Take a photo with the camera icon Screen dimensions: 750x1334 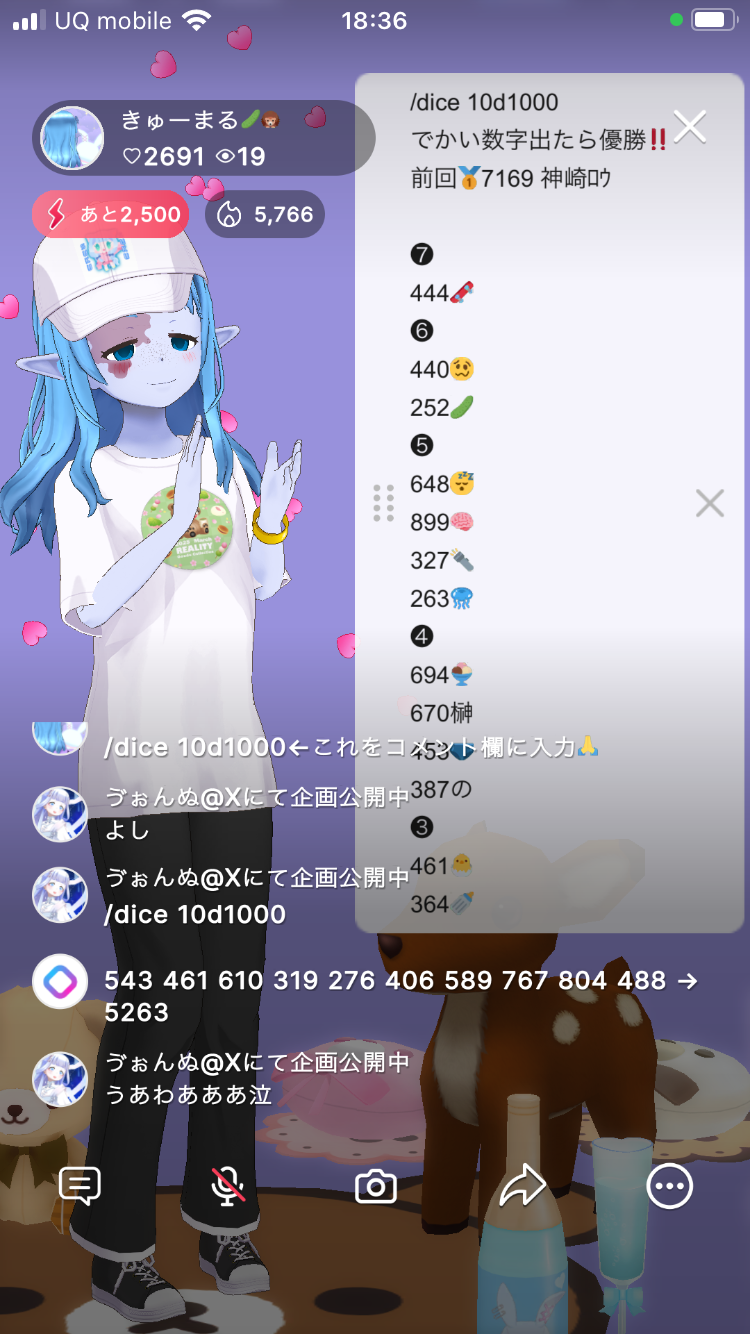(376, 1187)
